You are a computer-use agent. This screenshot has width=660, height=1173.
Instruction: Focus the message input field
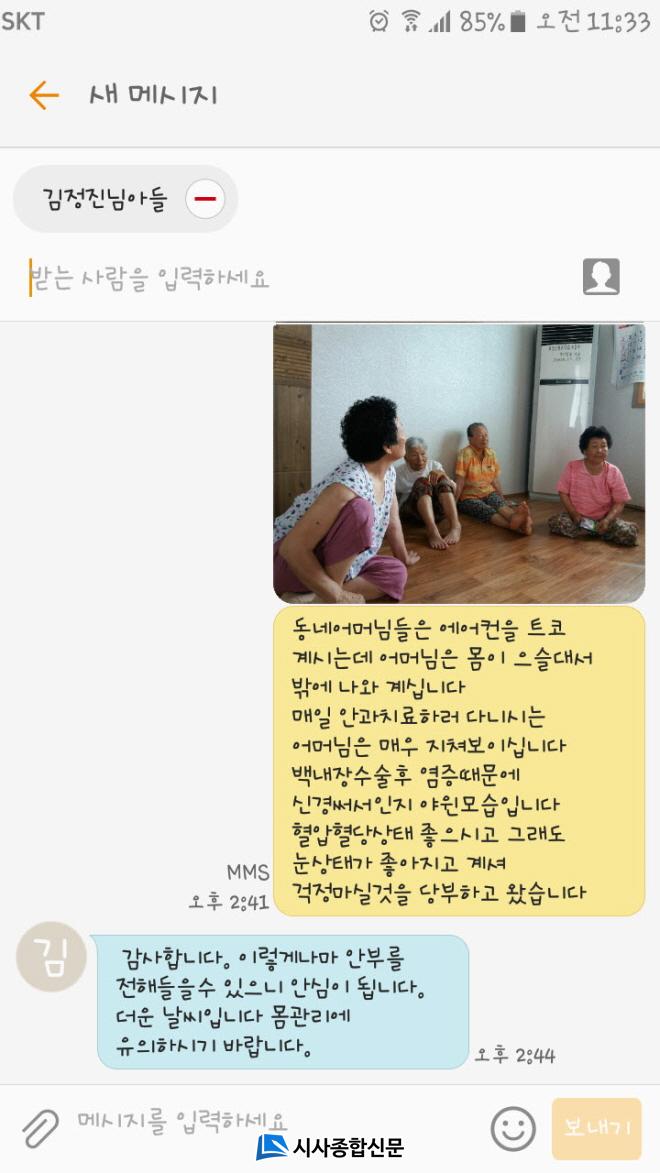(x=270, y=1120)
